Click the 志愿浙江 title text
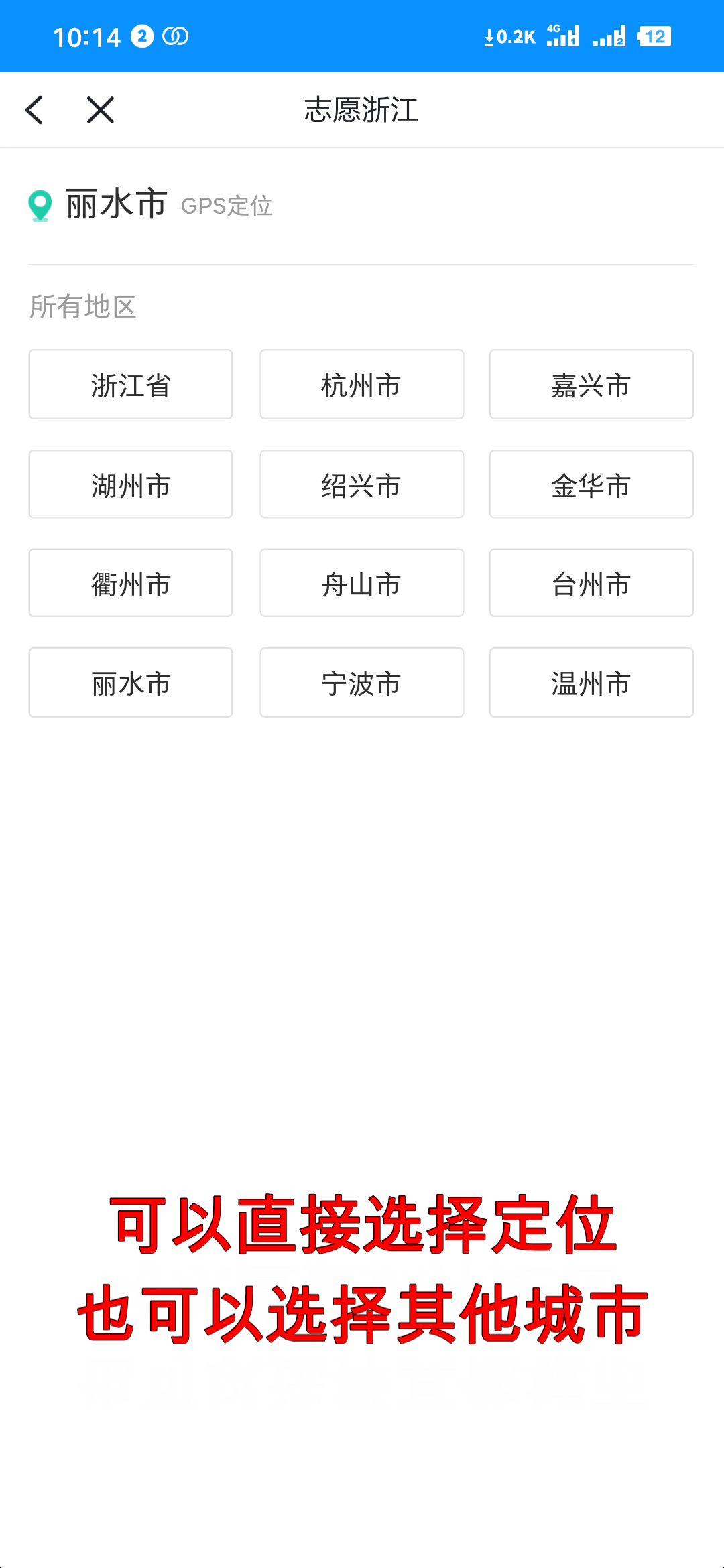The image size is (724, 1568). 360,111
